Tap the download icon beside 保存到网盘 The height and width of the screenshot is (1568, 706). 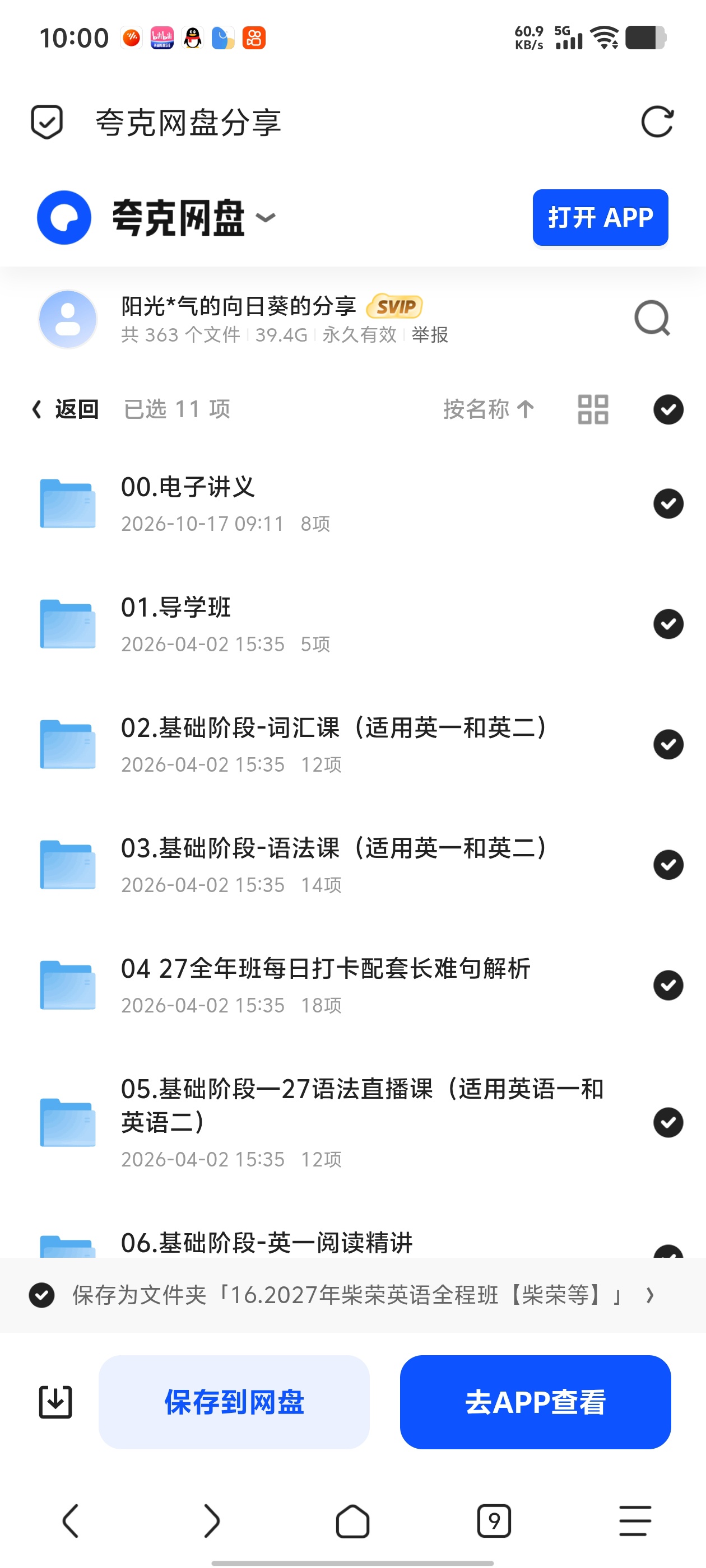[55, 1402]
